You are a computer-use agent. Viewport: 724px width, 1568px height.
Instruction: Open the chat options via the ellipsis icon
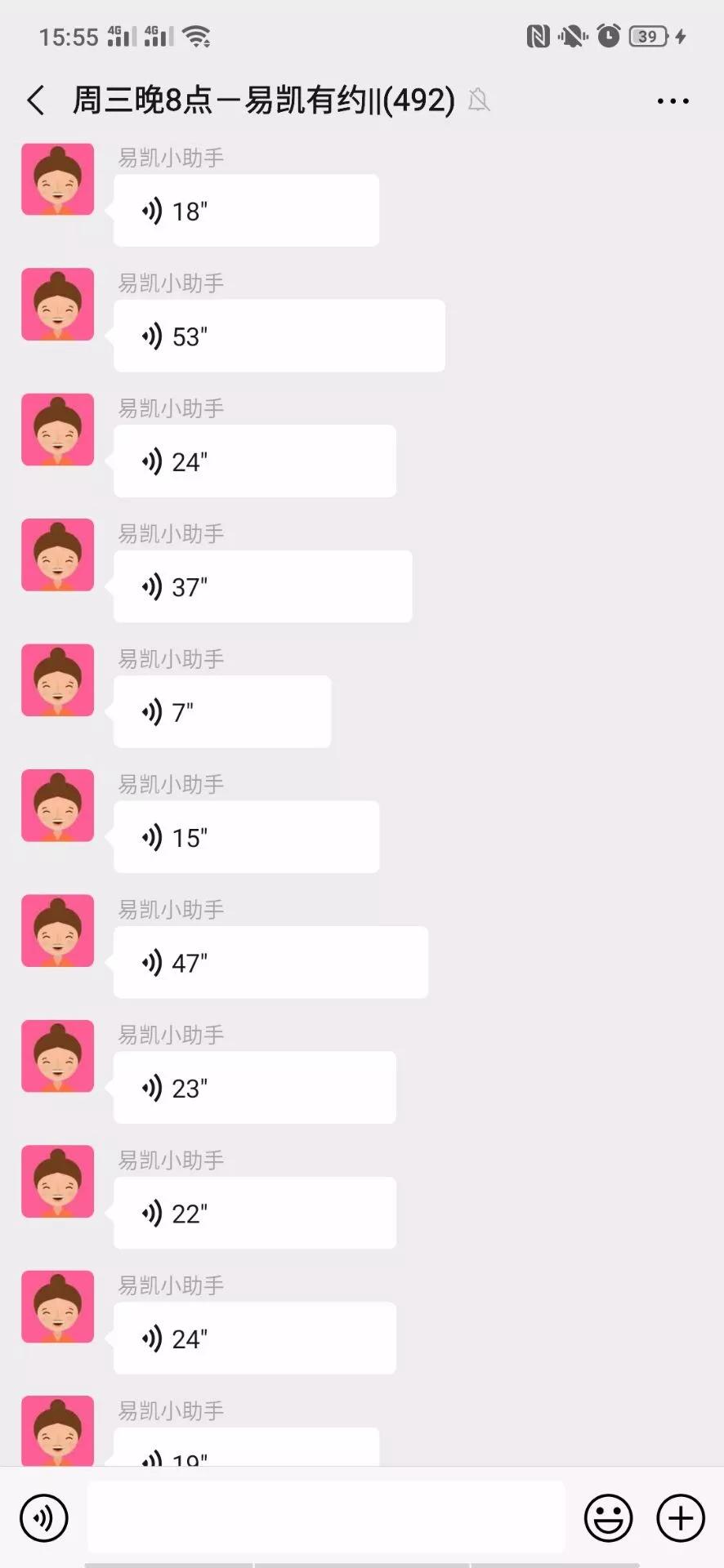(x=672, y=100)
